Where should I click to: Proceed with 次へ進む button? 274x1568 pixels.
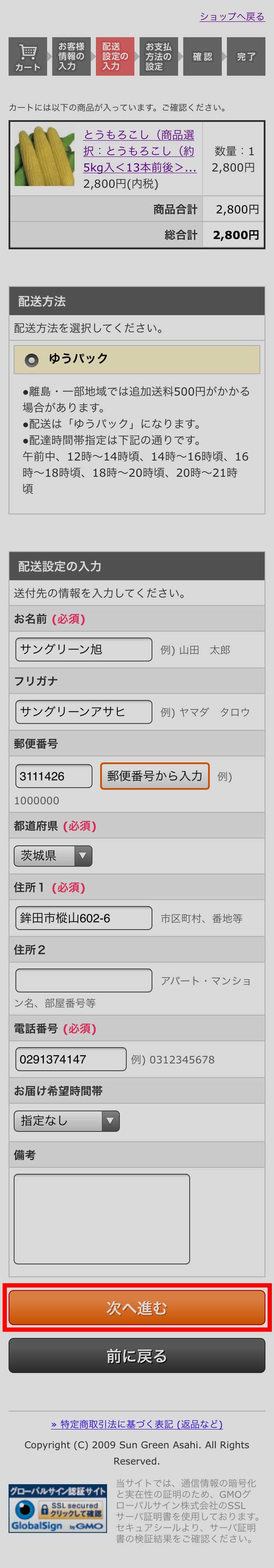point(137,1308)
